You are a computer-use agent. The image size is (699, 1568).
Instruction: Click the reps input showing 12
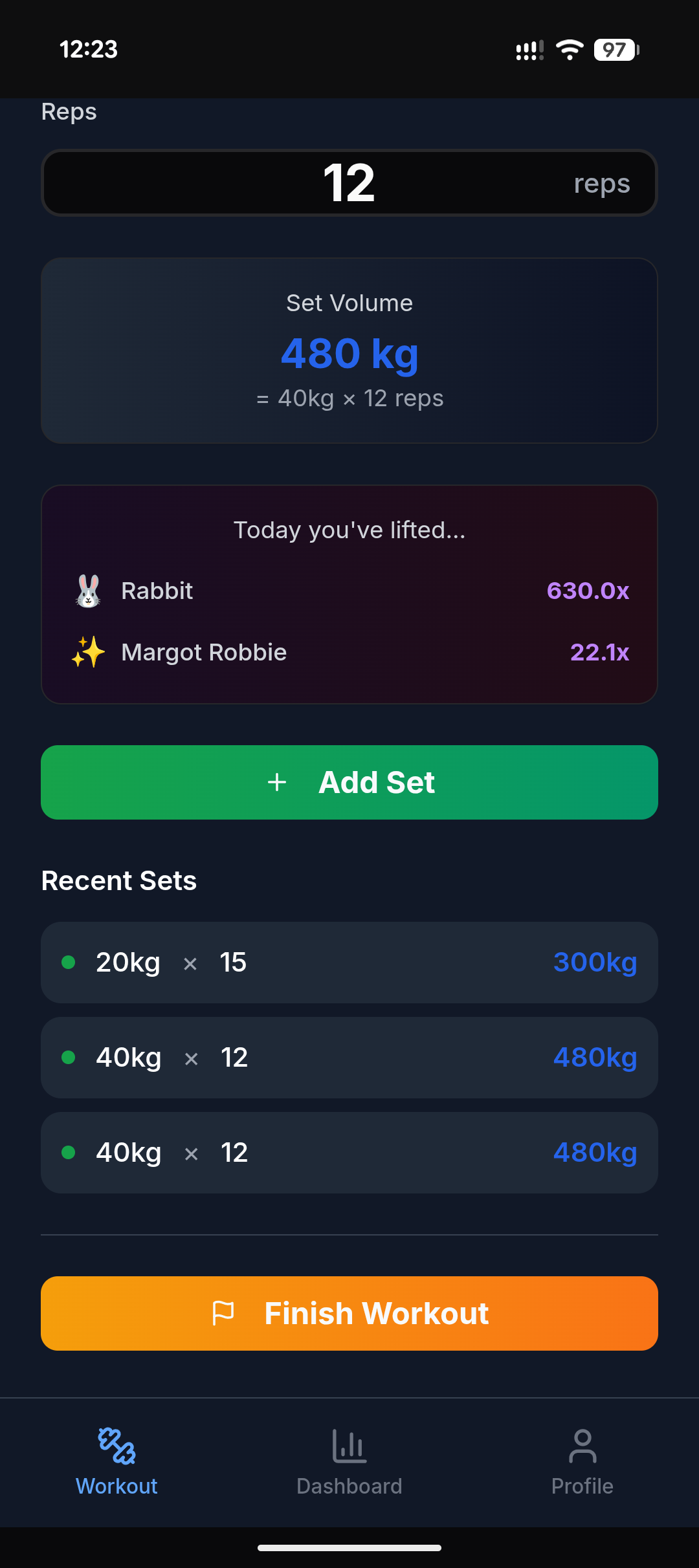coord(349,182)
